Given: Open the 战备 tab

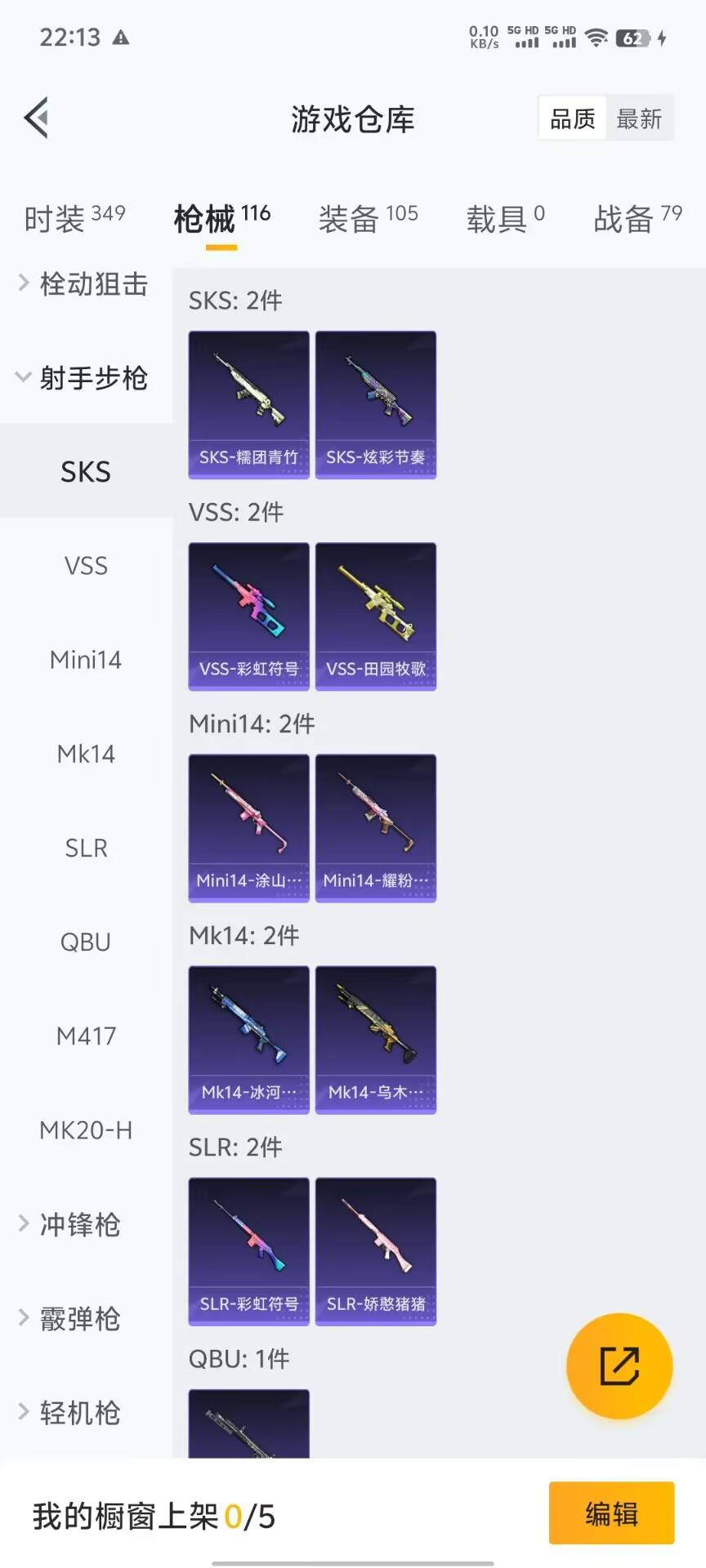Looking at the screenshot, I should pyautogui.click(x=637, y=218).
